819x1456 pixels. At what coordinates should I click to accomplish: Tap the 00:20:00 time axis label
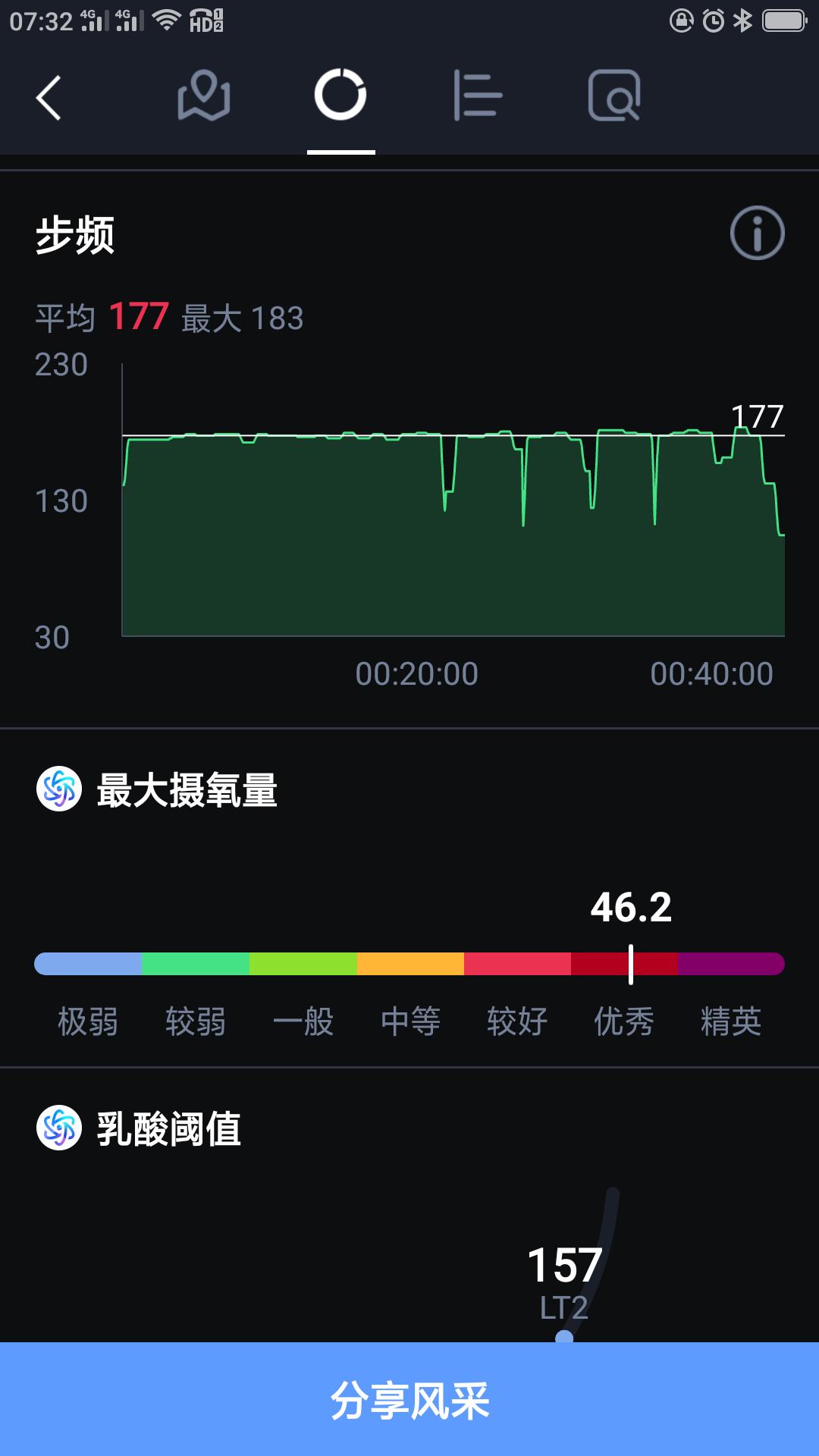[416, 673]
